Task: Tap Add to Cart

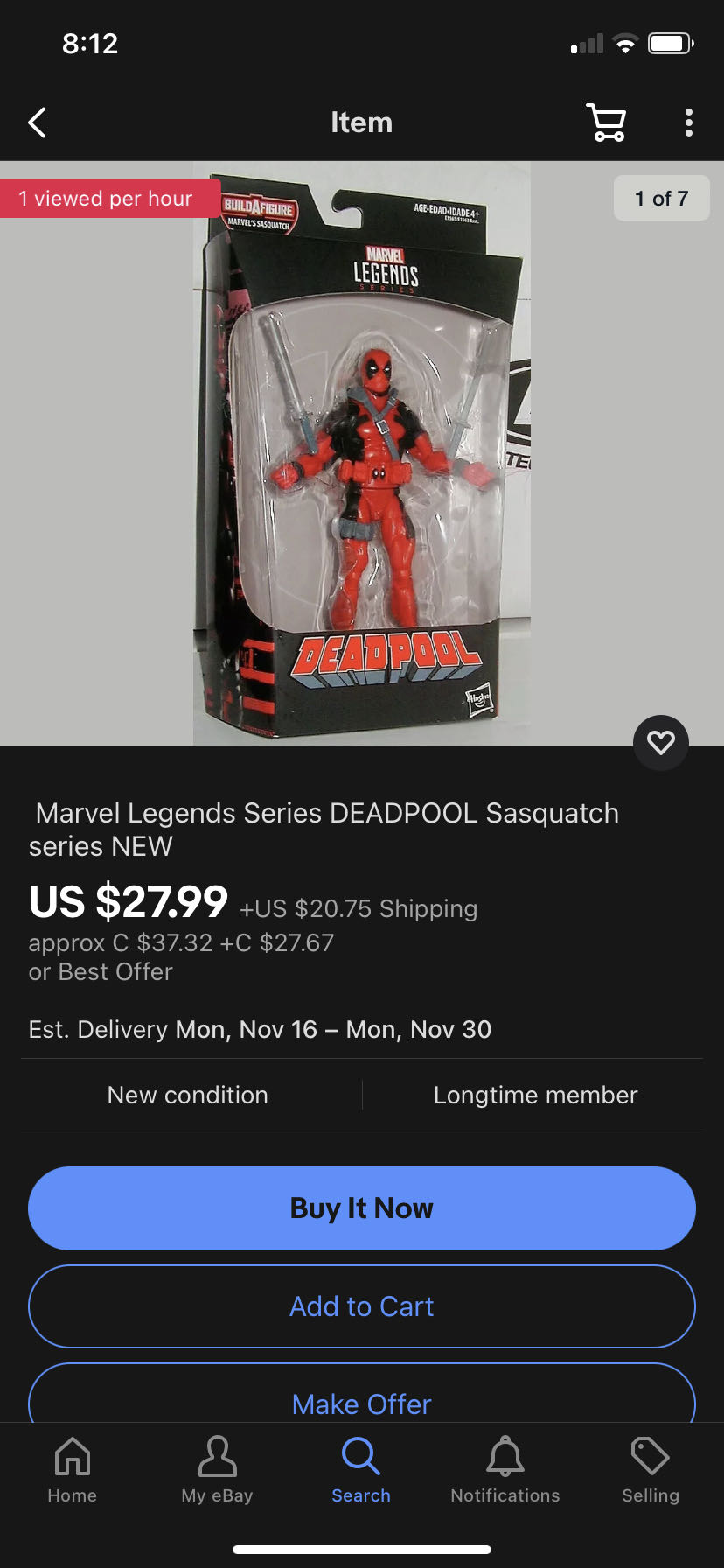Action: 361,1306
